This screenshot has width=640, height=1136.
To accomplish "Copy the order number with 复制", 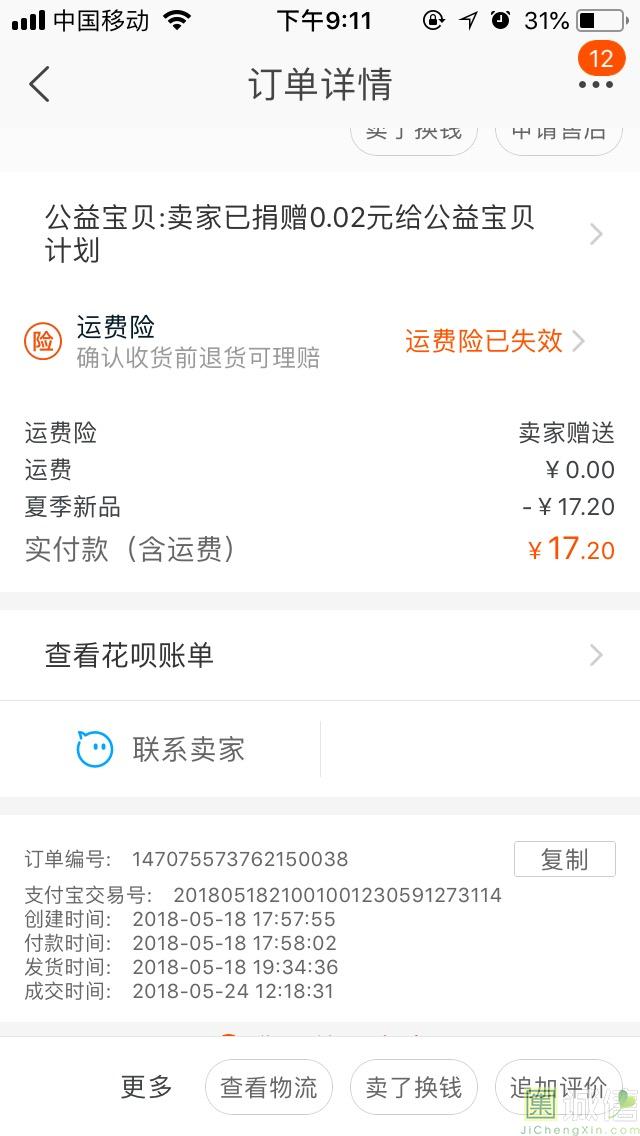I will coord(564,859).
